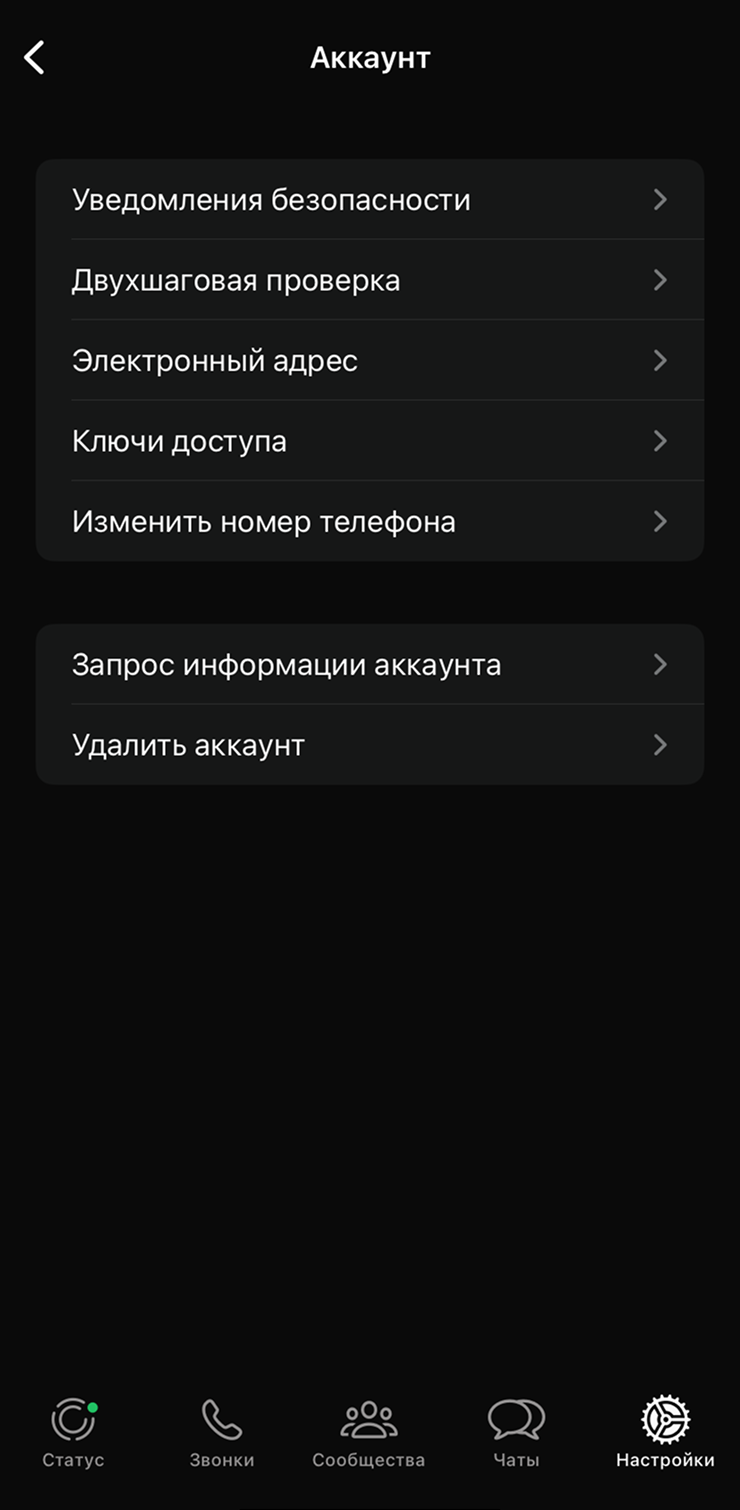Go back from the Аккаунт screen
740x1510 pixels.
35,58
